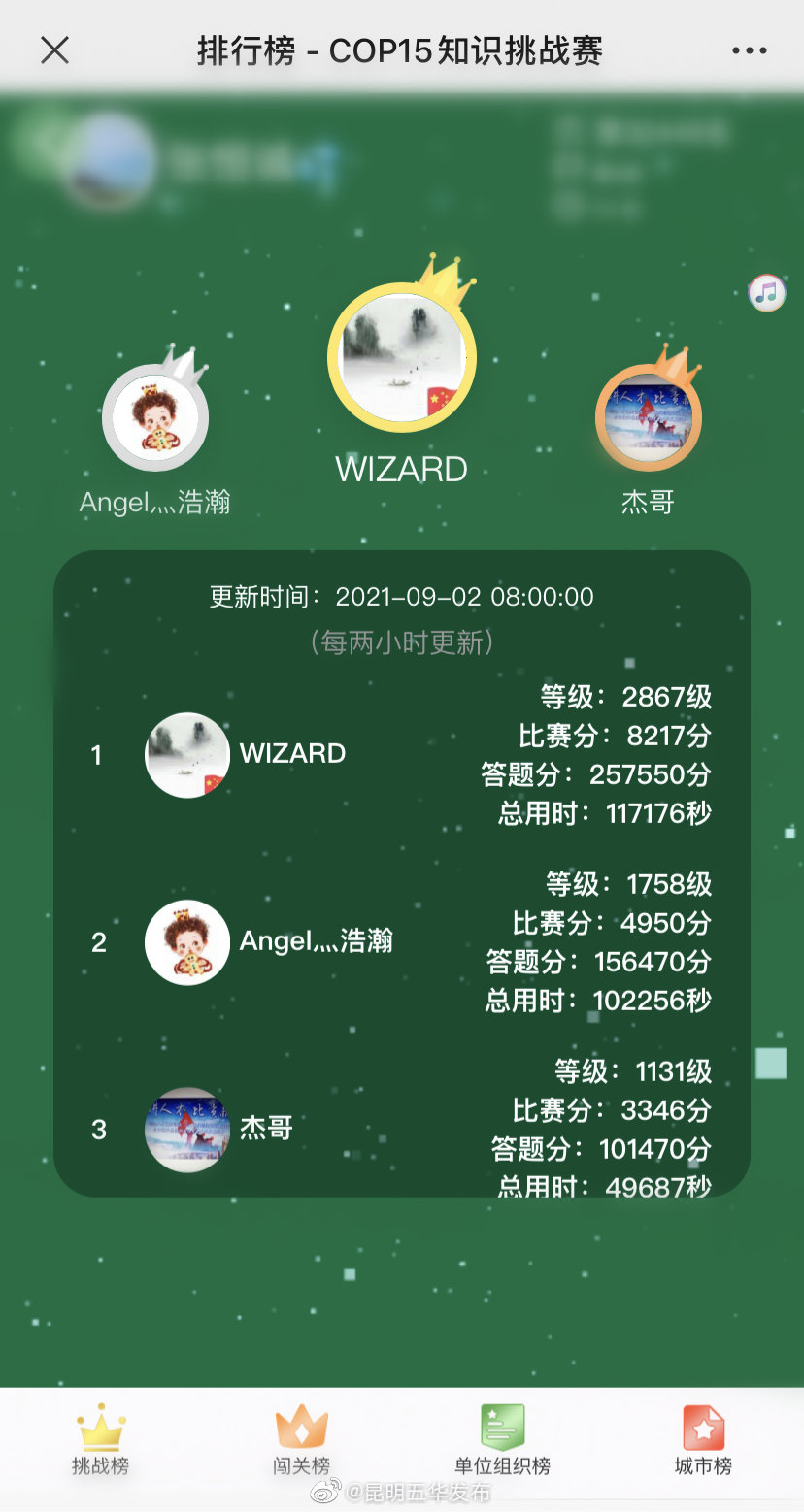Open WIZARD's circular avatar in rank 1
Image resolution: width=804 pixels, height=1512 pixels.
pyautogui.click(x=187, y=754)
